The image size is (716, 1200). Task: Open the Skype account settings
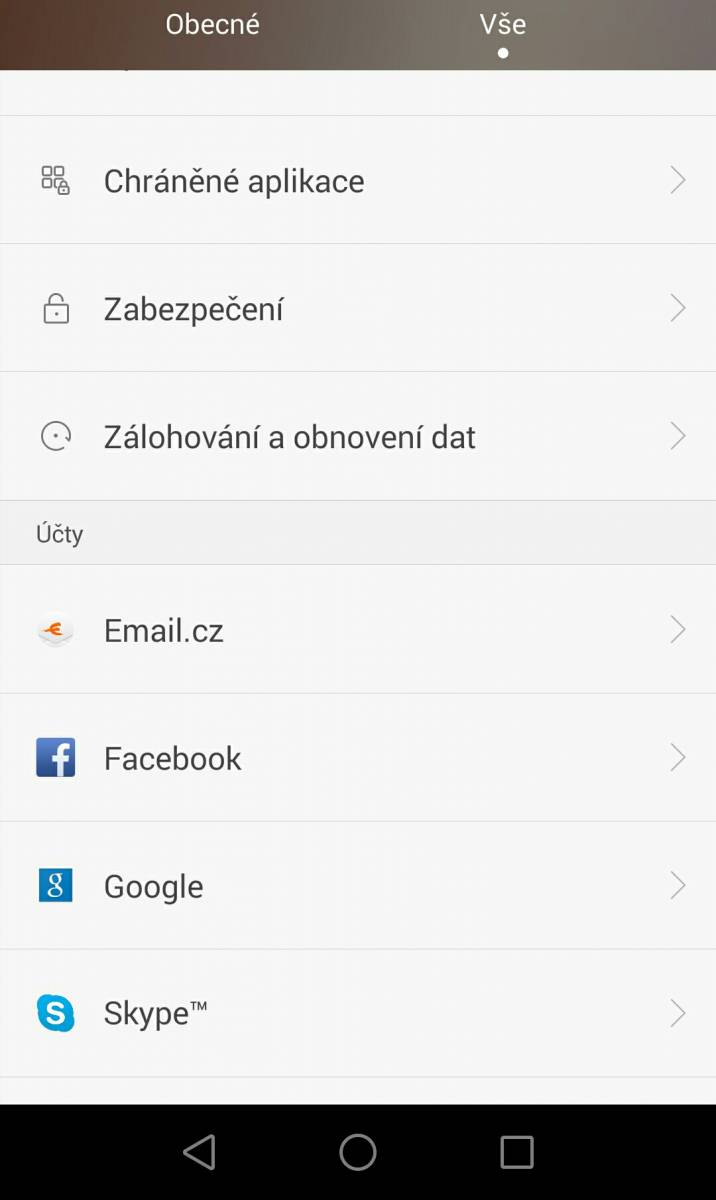pyautogui.click(x=358, y=1013)
